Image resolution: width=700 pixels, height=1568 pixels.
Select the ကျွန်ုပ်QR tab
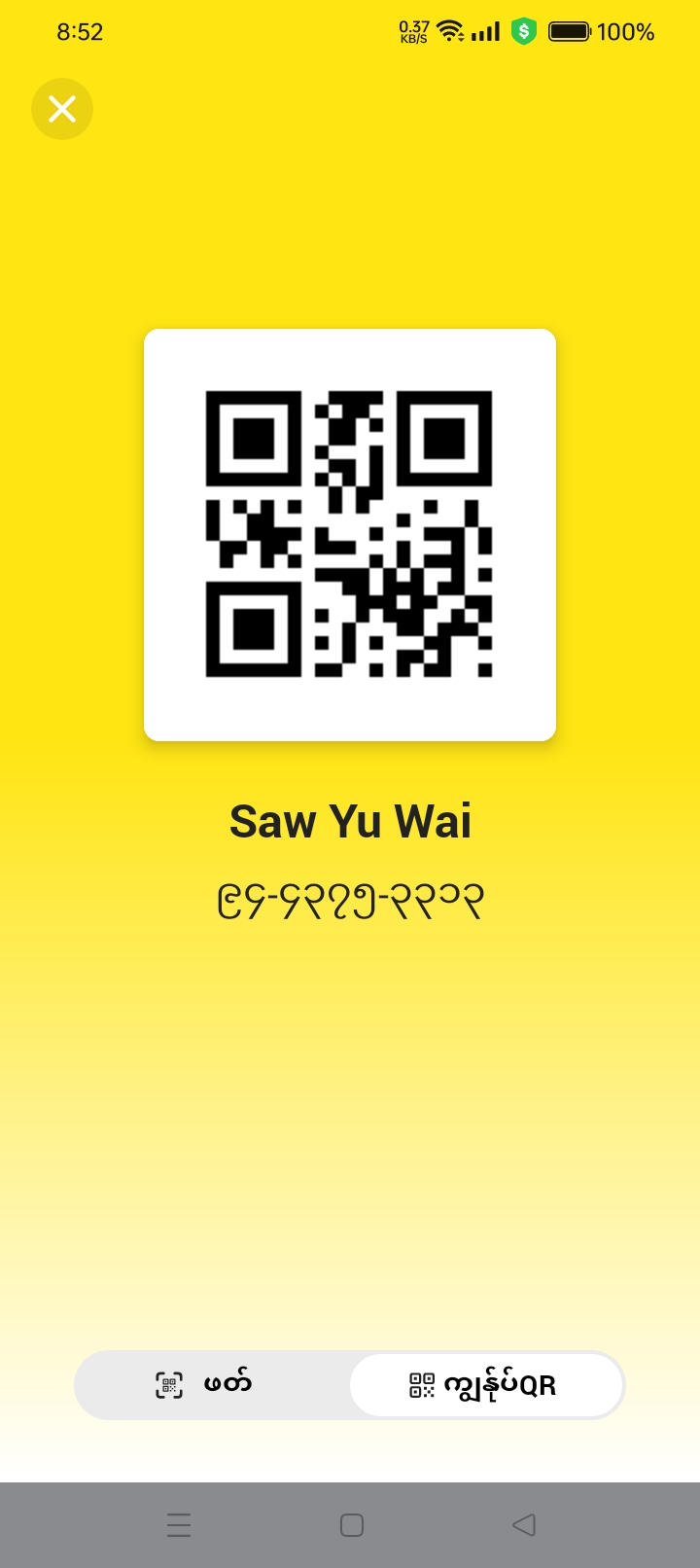(x=485, y=1384)
